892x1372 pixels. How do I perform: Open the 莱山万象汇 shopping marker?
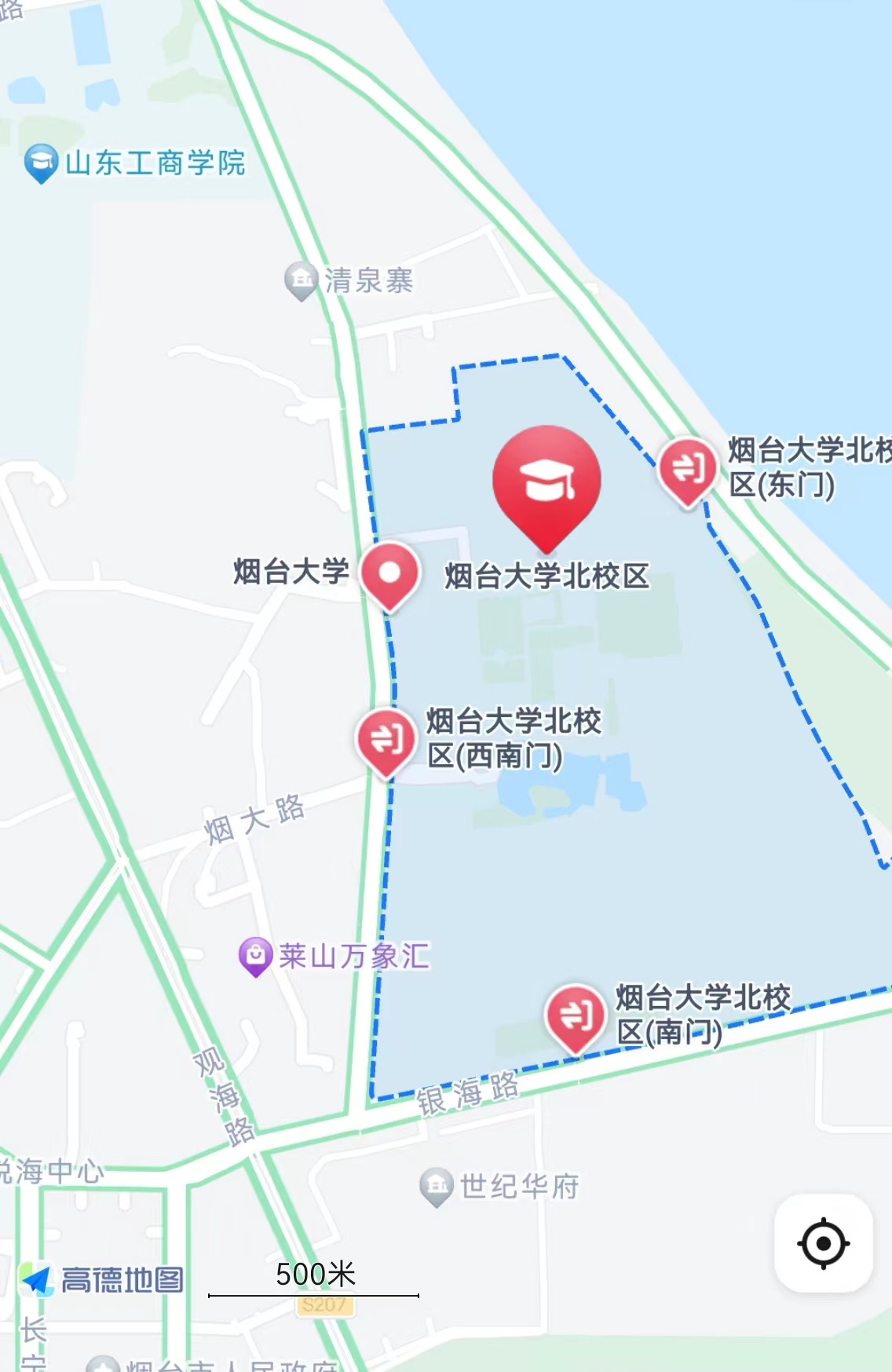pos(255,956)
